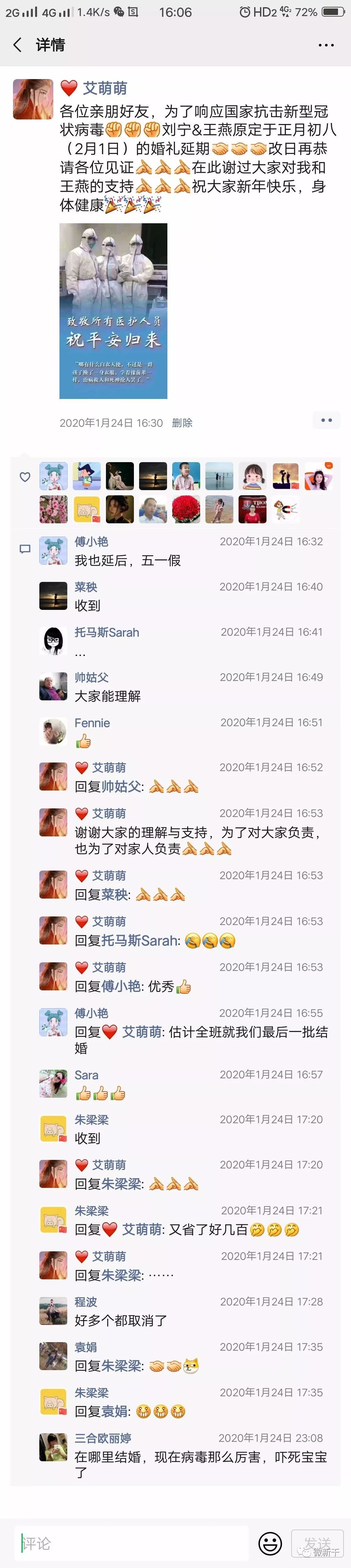Open the like/comment popup button beside 删除
Screen dimensions: 351x1568
coord(326,420)
